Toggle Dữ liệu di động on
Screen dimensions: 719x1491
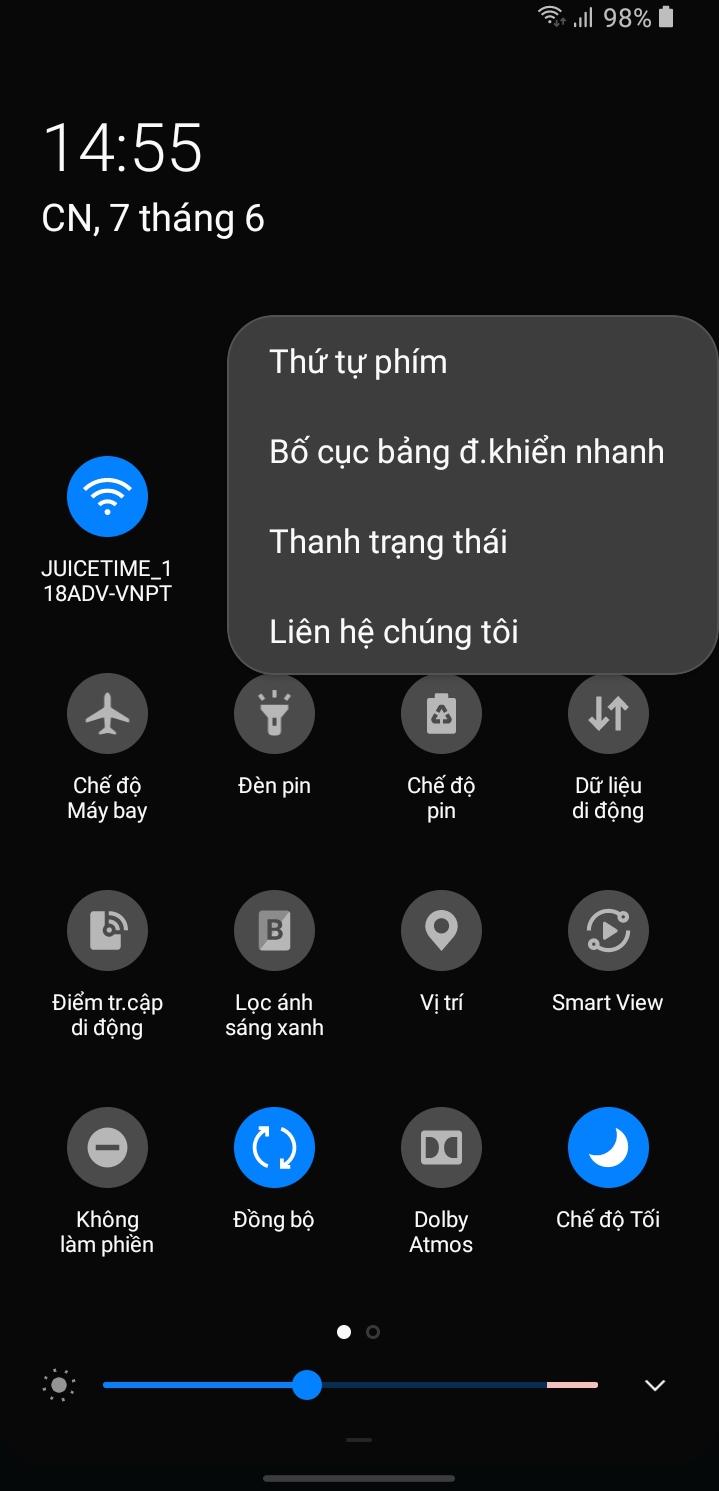608,714
